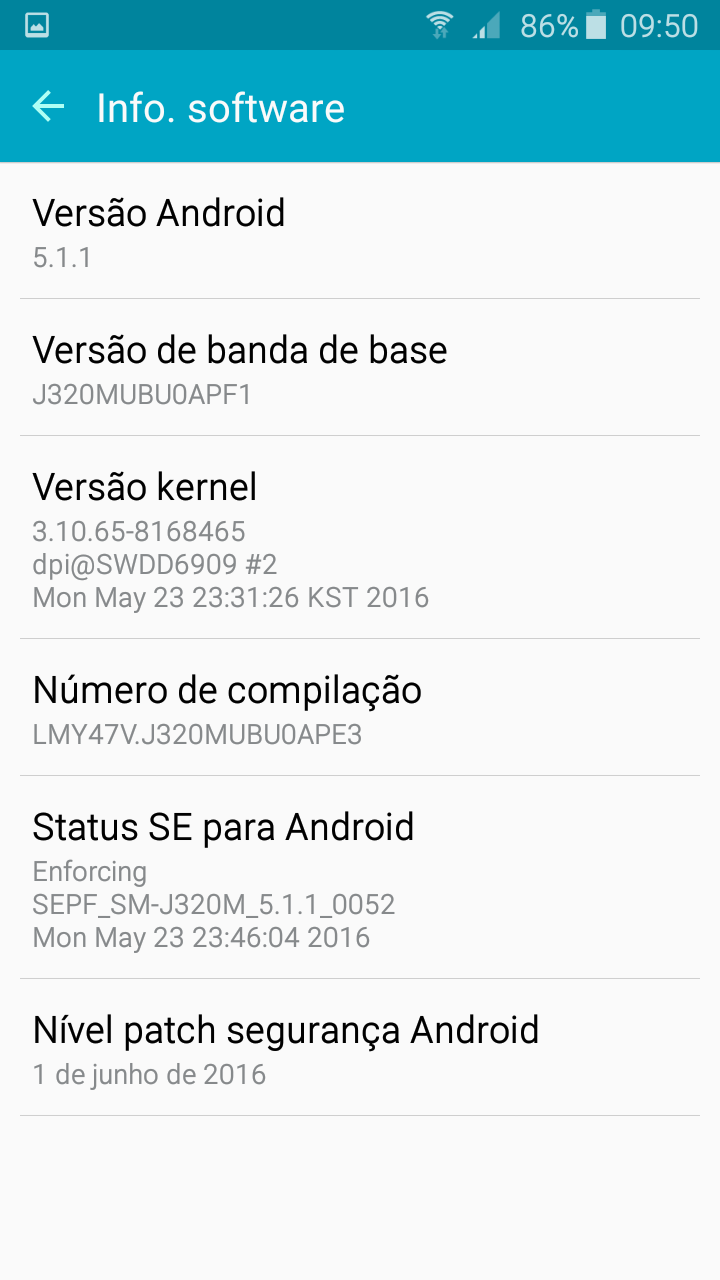Select Status SE para Android
This screenshot has width=720, height=1280.
pyautogui.click(x=360, y=877)
